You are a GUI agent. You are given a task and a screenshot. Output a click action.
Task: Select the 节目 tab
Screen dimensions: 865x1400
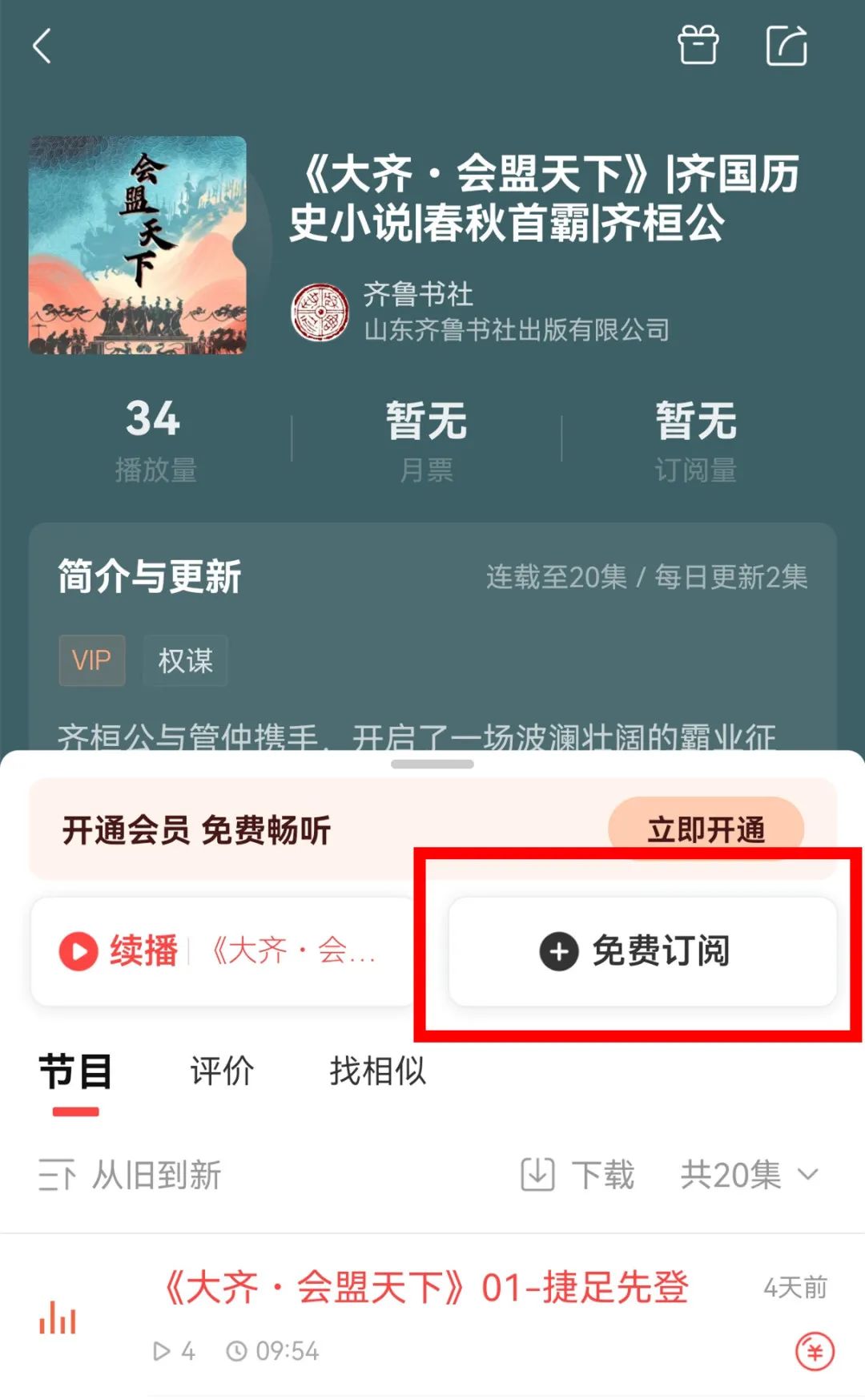pos(75,1071)
